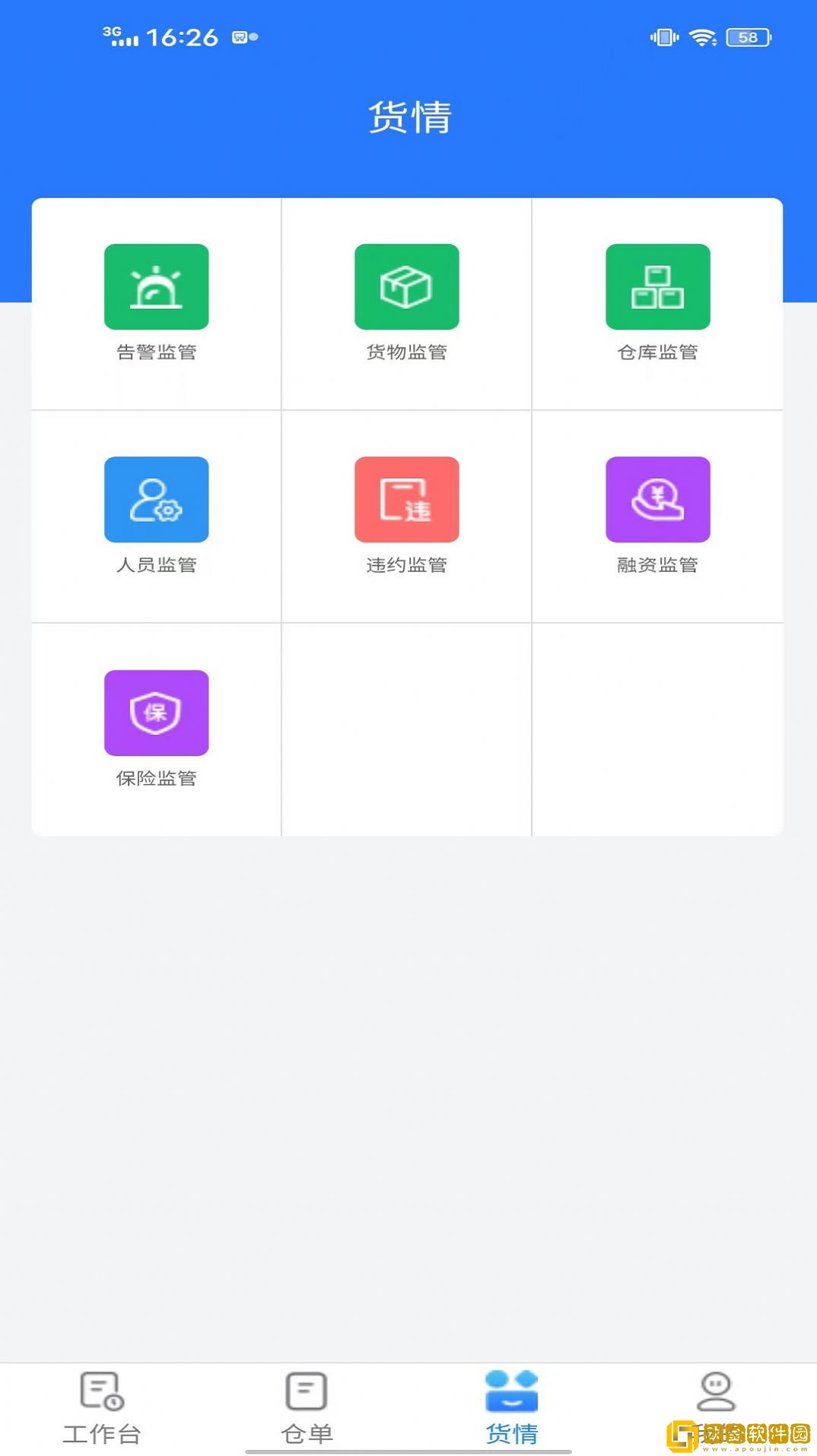Open the 保险监管 insurance supervision icon

tap(156, 712)
